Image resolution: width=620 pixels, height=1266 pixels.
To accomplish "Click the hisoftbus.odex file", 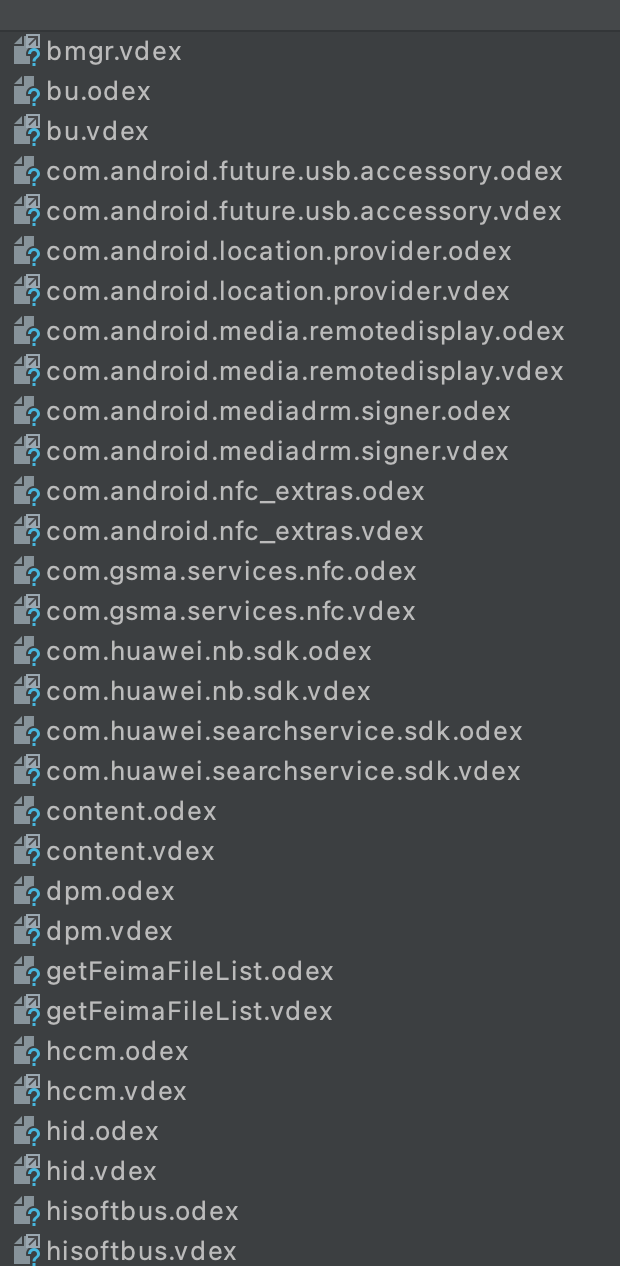I will 142,1211.
